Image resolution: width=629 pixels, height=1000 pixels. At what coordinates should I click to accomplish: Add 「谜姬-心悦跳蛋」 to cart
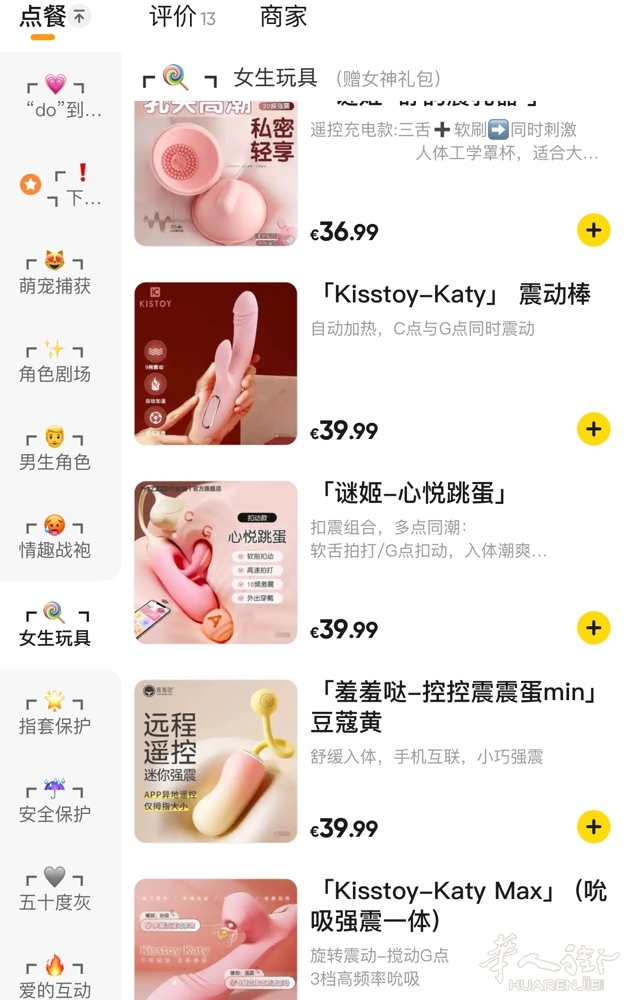click(594, 628)
